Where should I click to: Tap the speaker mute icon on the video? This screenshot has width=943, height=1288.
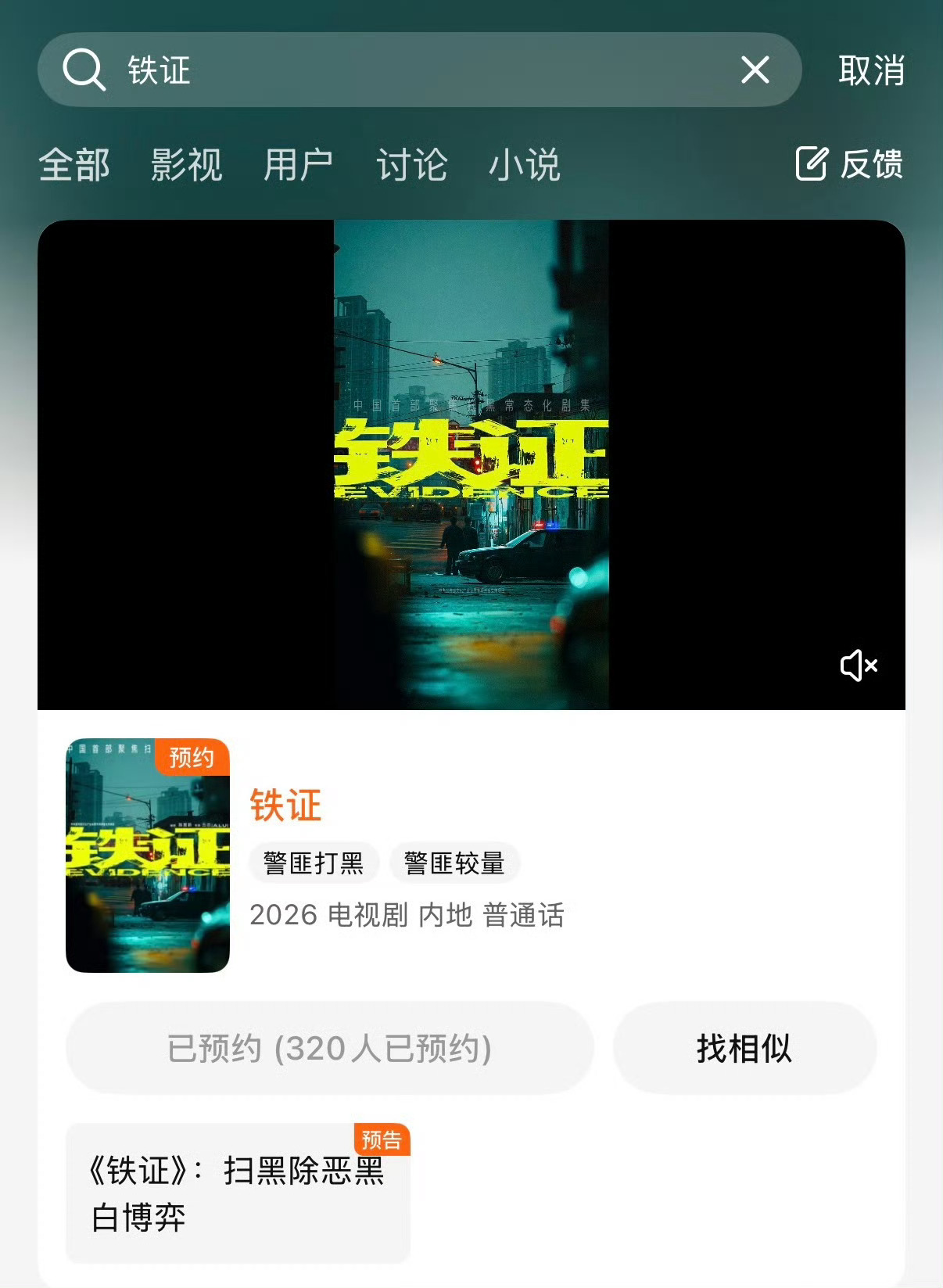click(x=859, y=665)
